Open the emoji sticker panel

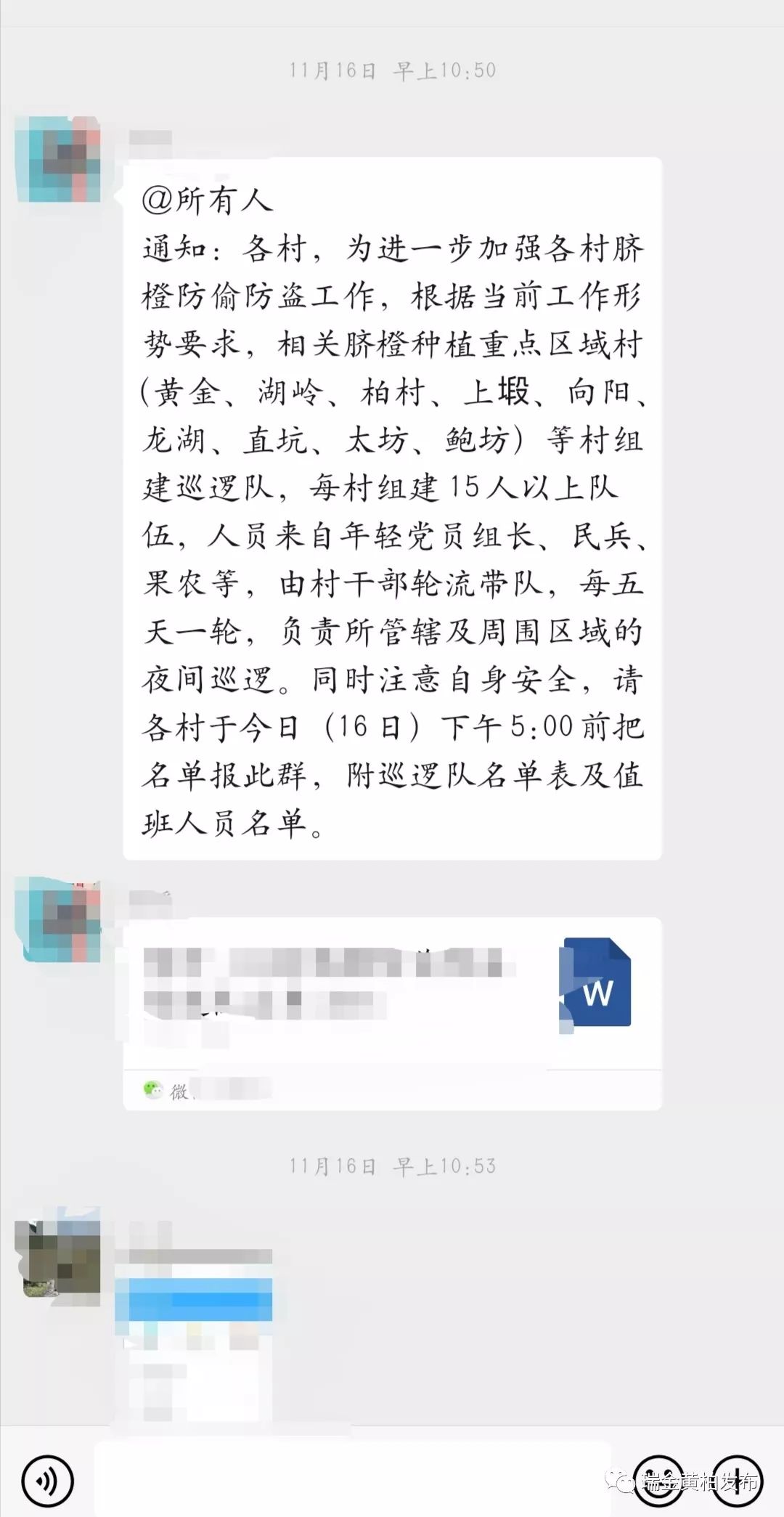point(658,1479)
